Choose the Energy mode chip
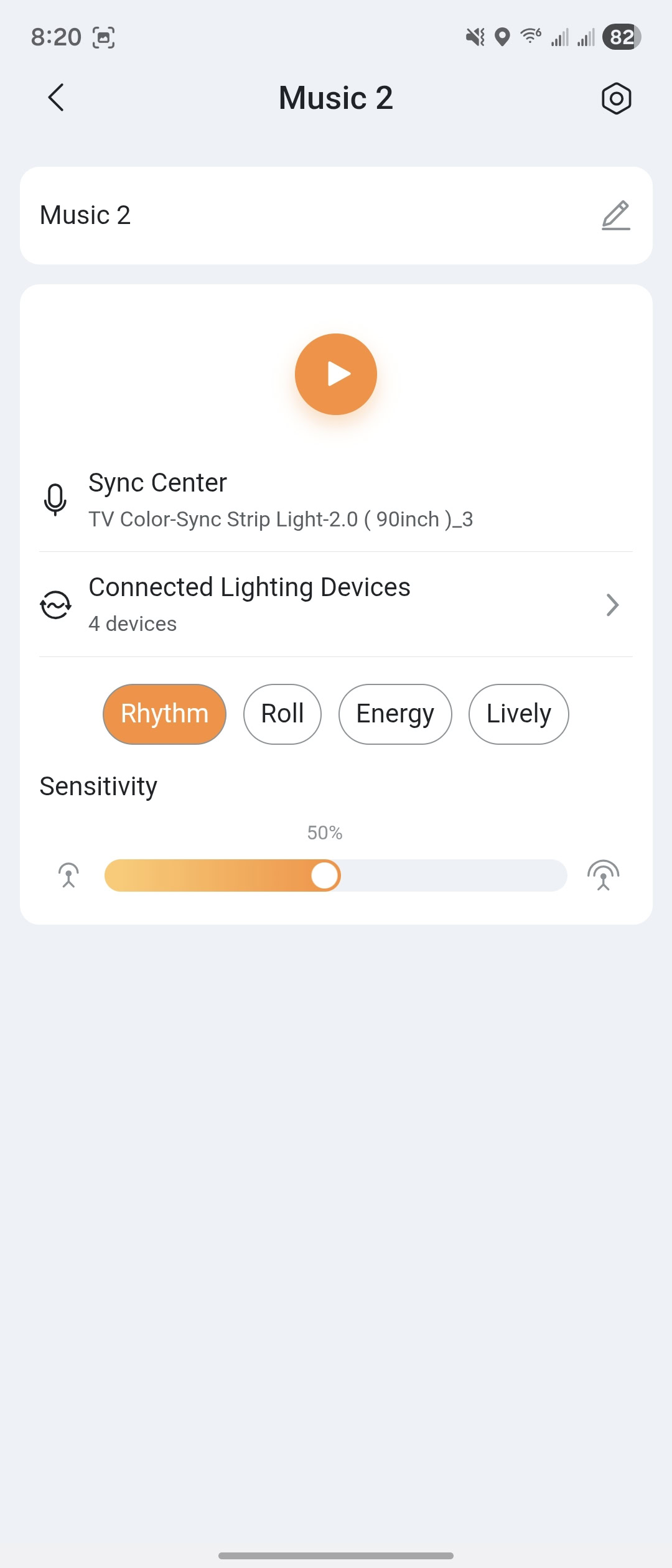The height and width of the screenshot is (1568, 672). (x=395, y=714)
